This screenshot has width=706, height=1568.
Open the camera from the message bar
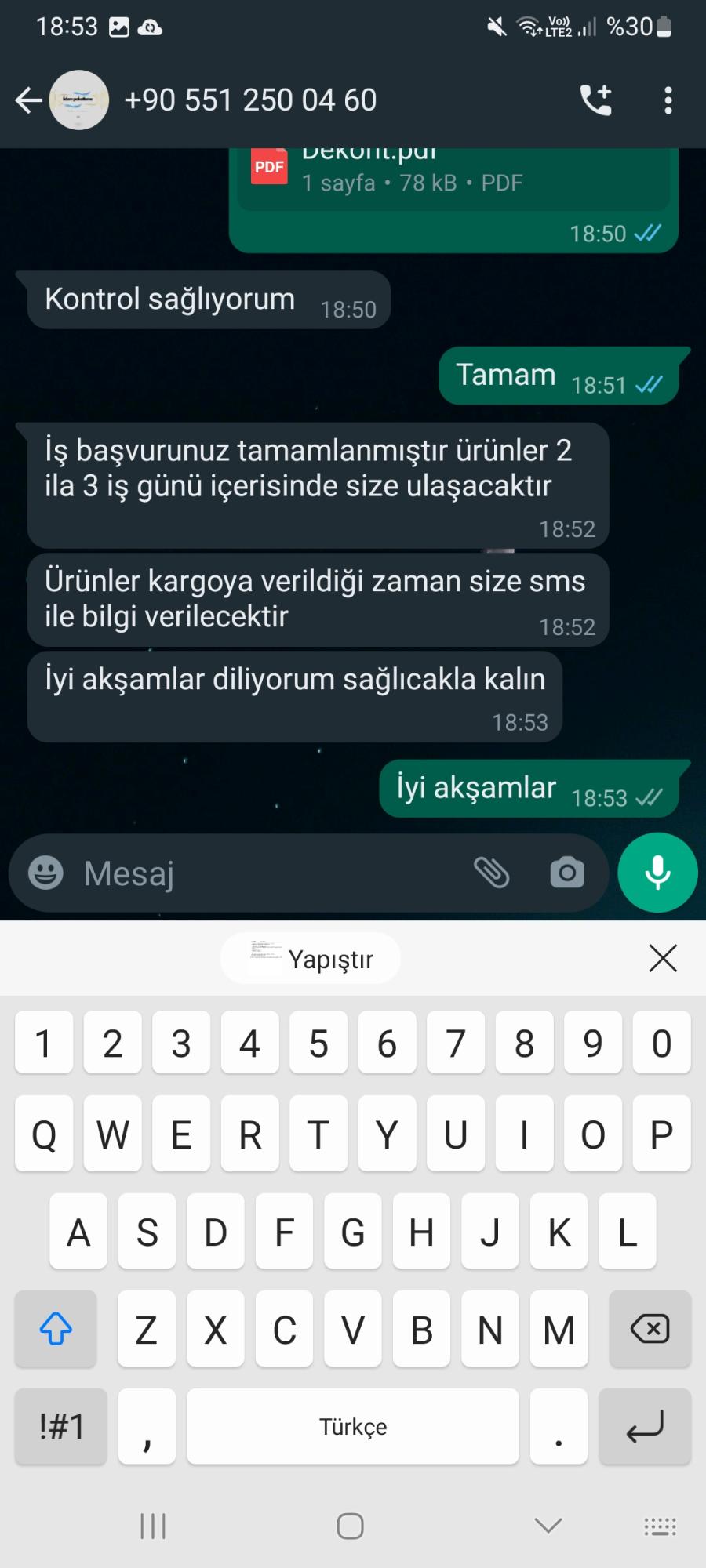point(566,873)
